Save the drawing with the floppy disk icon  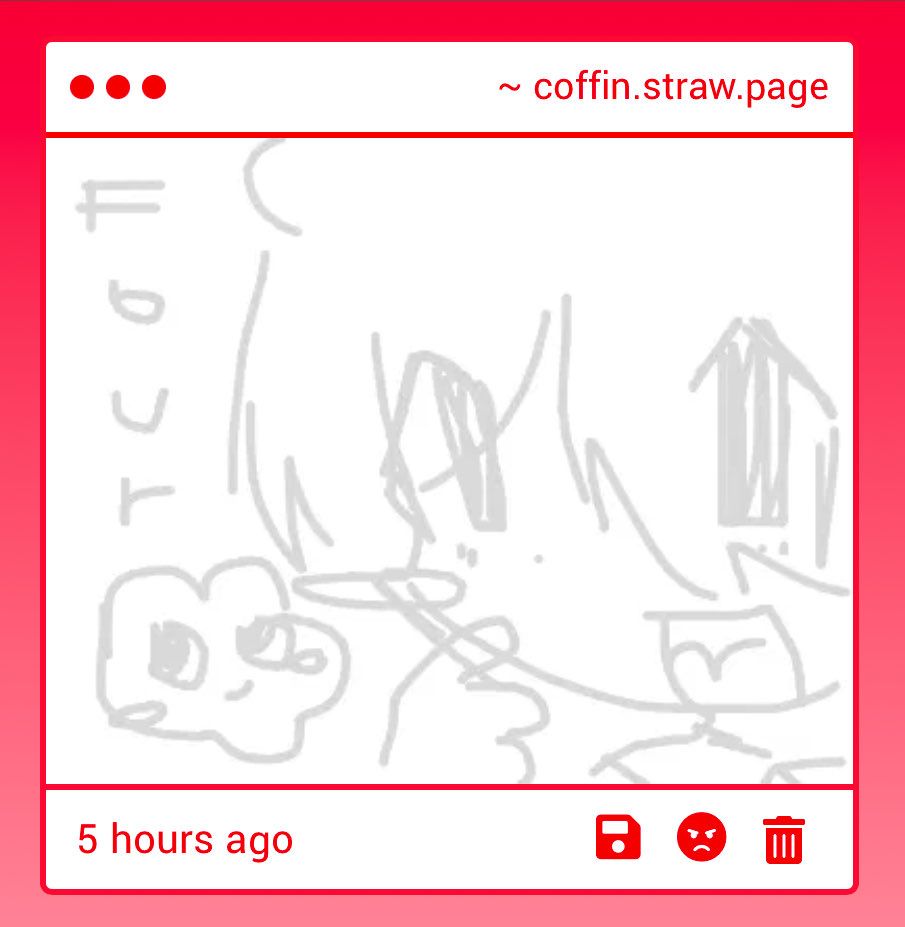pyautogui.click(x=618, y=838)
